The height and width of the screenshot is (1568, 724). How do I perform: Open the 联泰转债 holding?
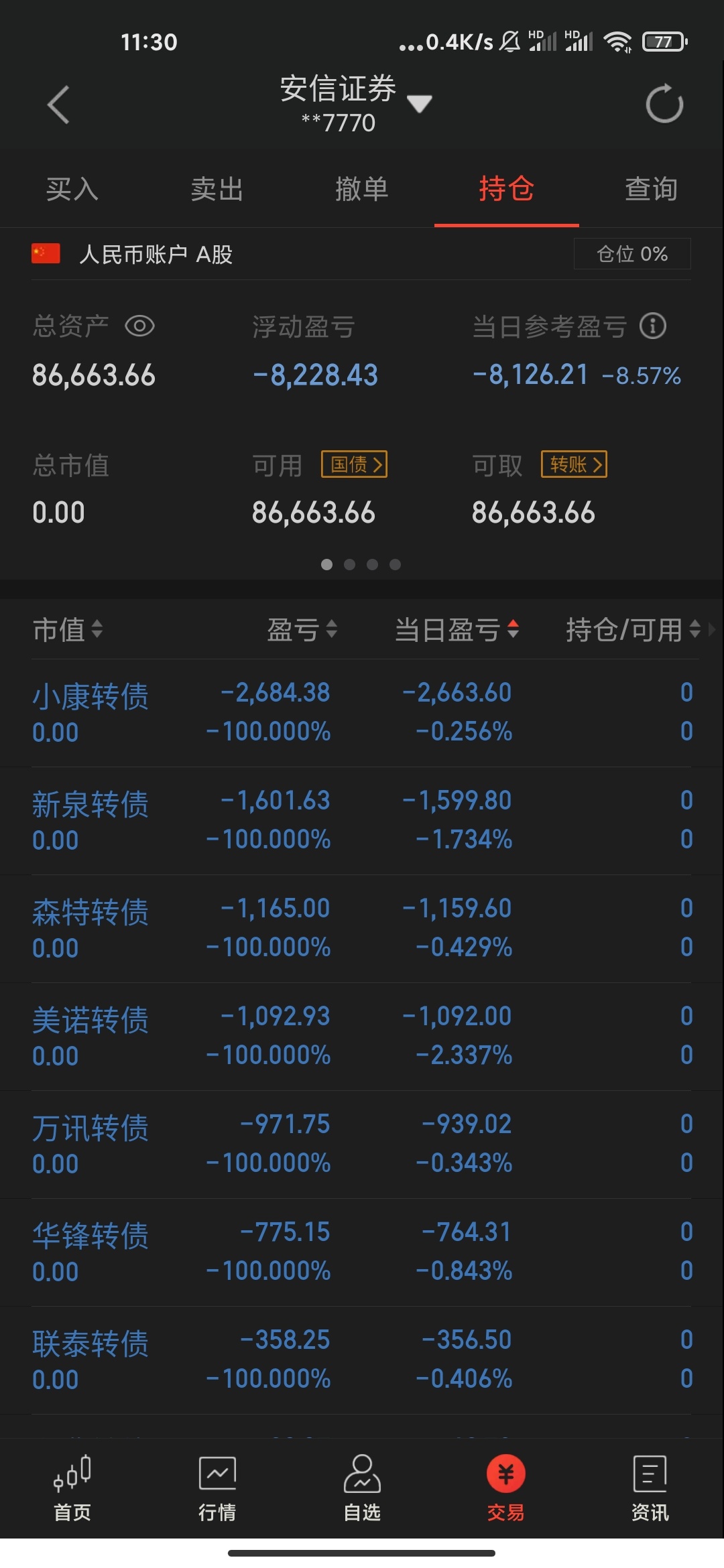[362, 1360]
